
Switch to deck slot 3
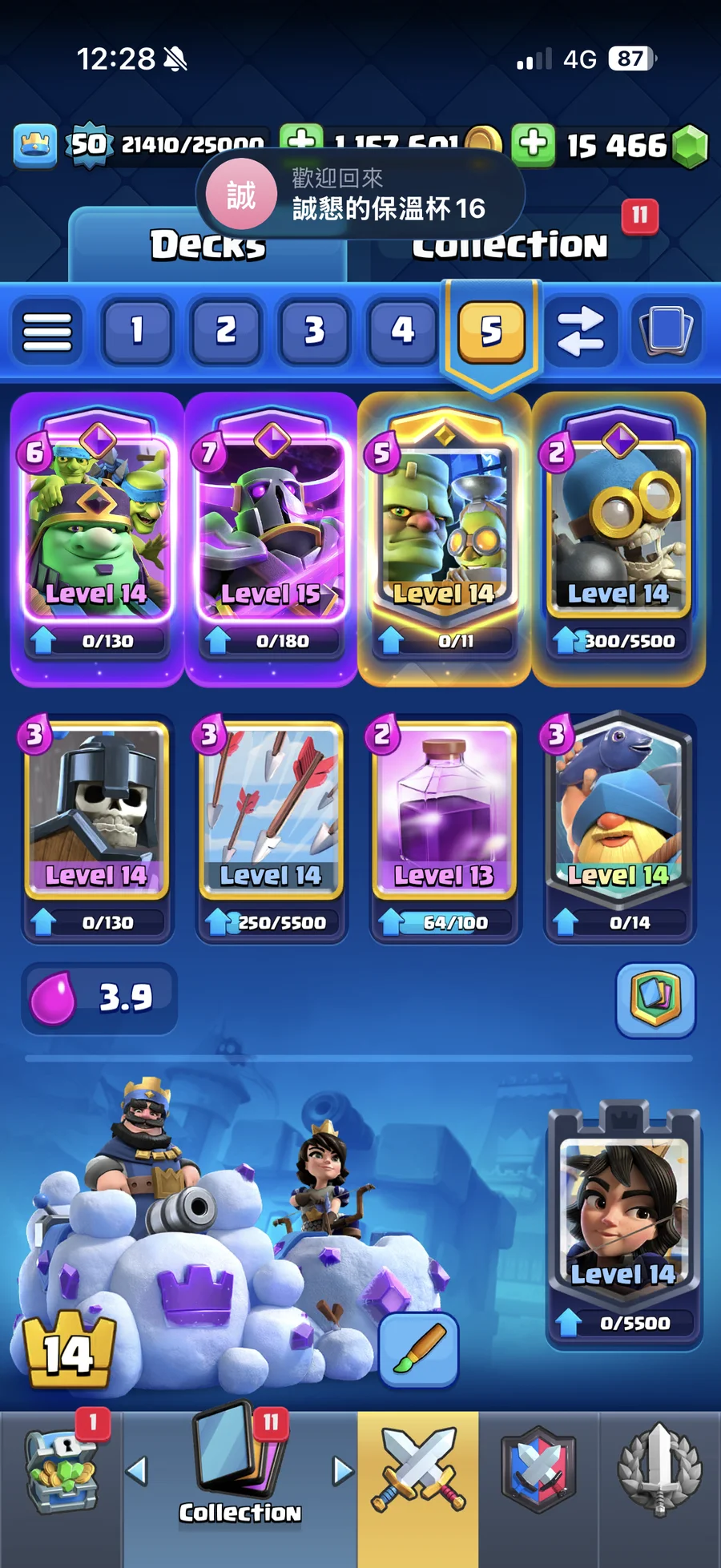tap(315, 331)
